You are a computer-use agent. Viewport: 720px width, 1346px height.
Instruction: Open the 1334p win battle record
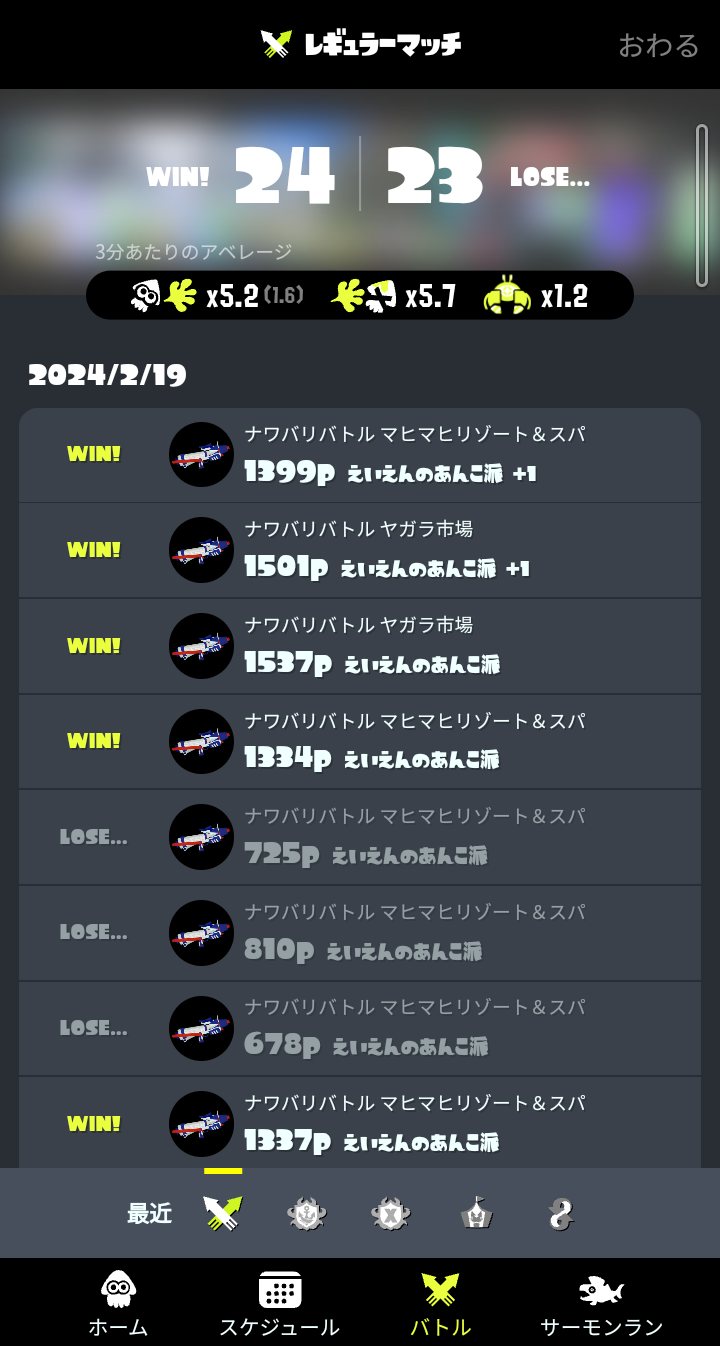(360, 741)
